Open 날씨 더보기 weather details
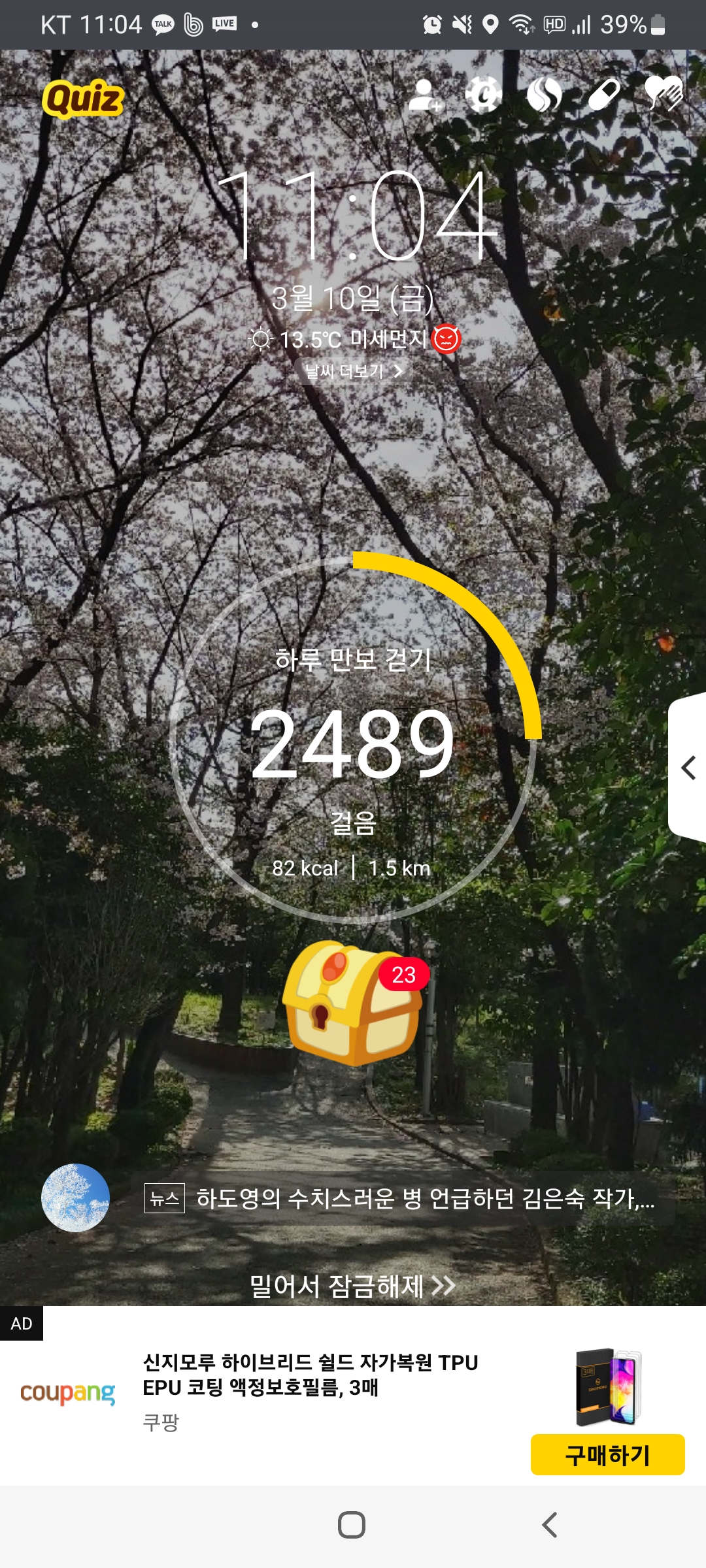Viewport: 706px width, 1568px height. tap(354, 371)
